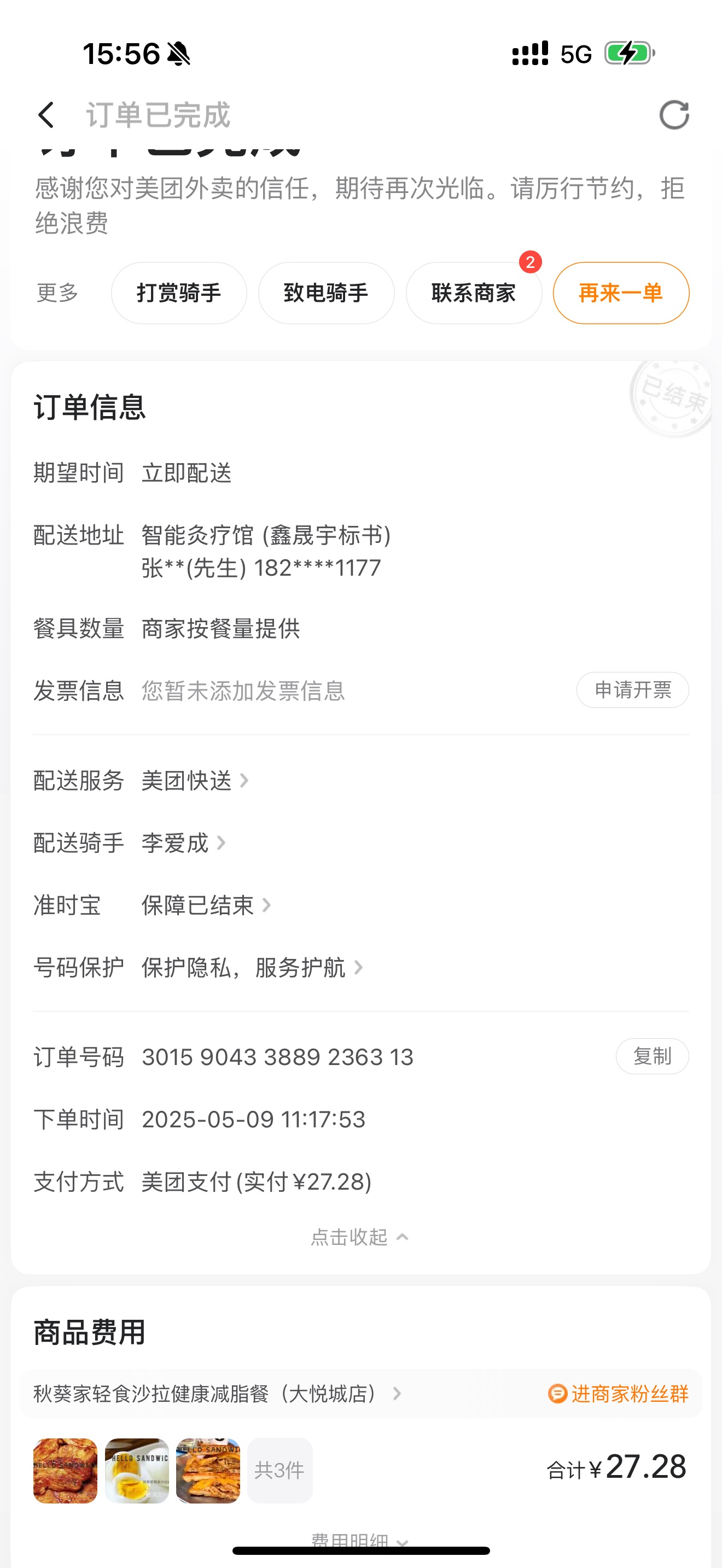
Task: Reorder with 再来一单
Action: [620, 293]
